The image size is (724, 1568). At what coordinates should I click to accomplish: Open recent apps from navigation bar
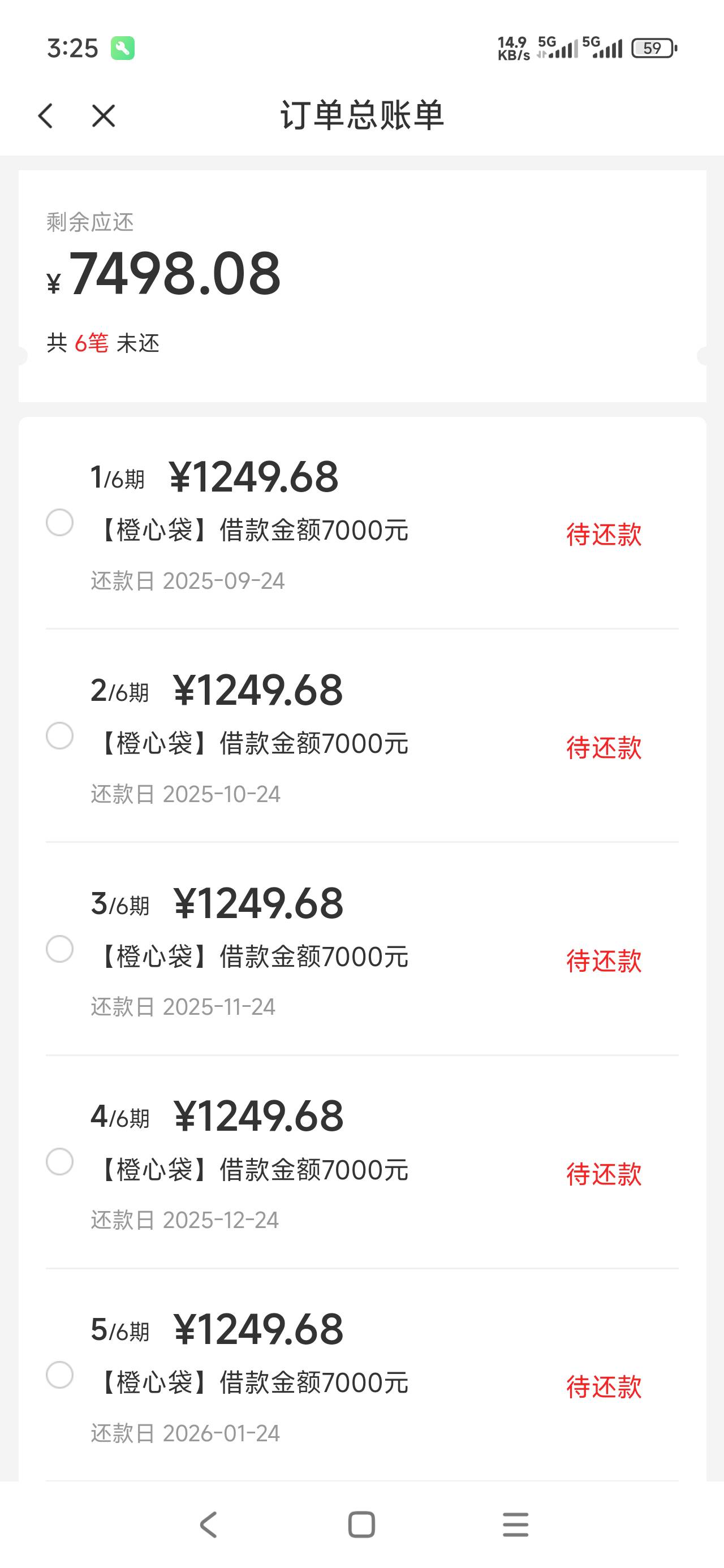click(x=516, y=1524)
